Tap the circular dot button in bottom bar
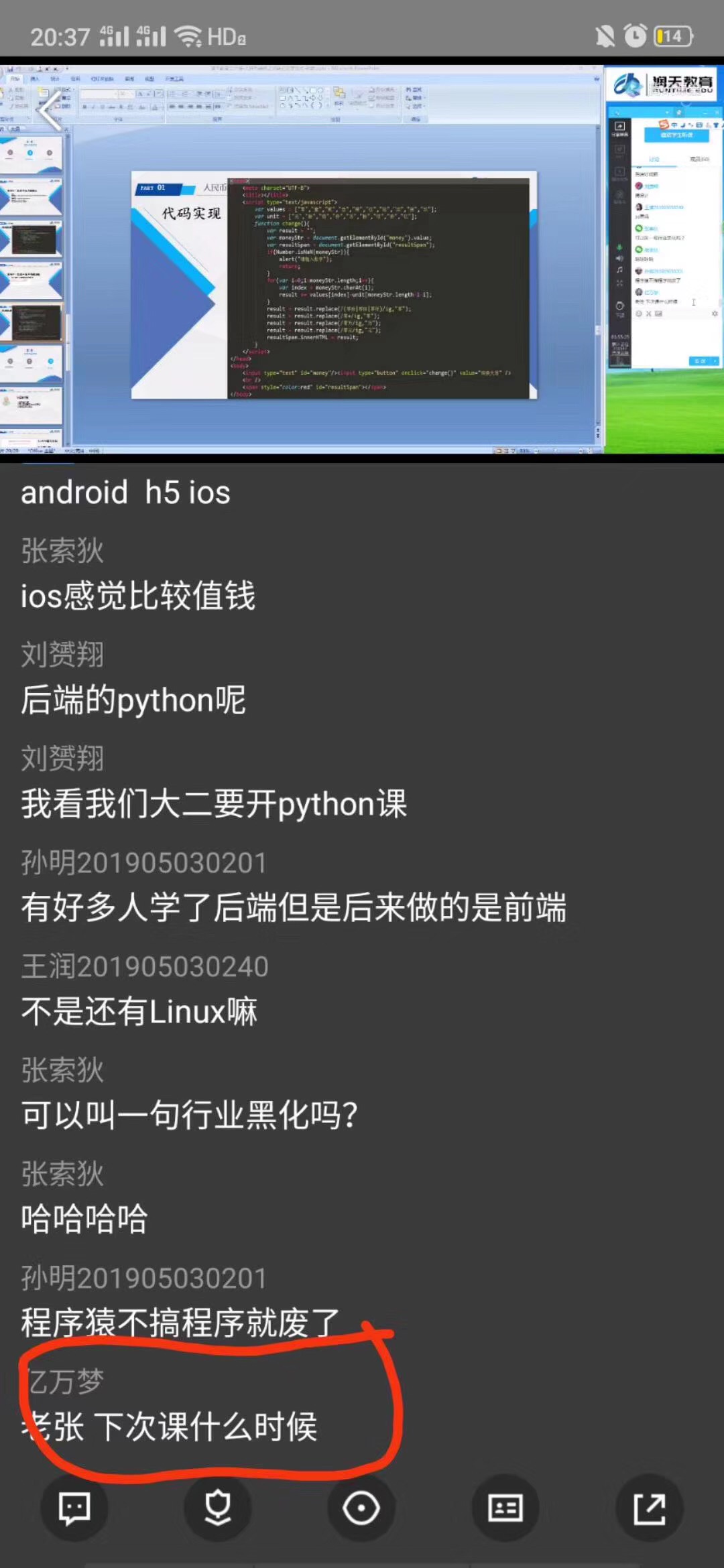This screenshot has width=724, height=1568. tap(361, 1508)
